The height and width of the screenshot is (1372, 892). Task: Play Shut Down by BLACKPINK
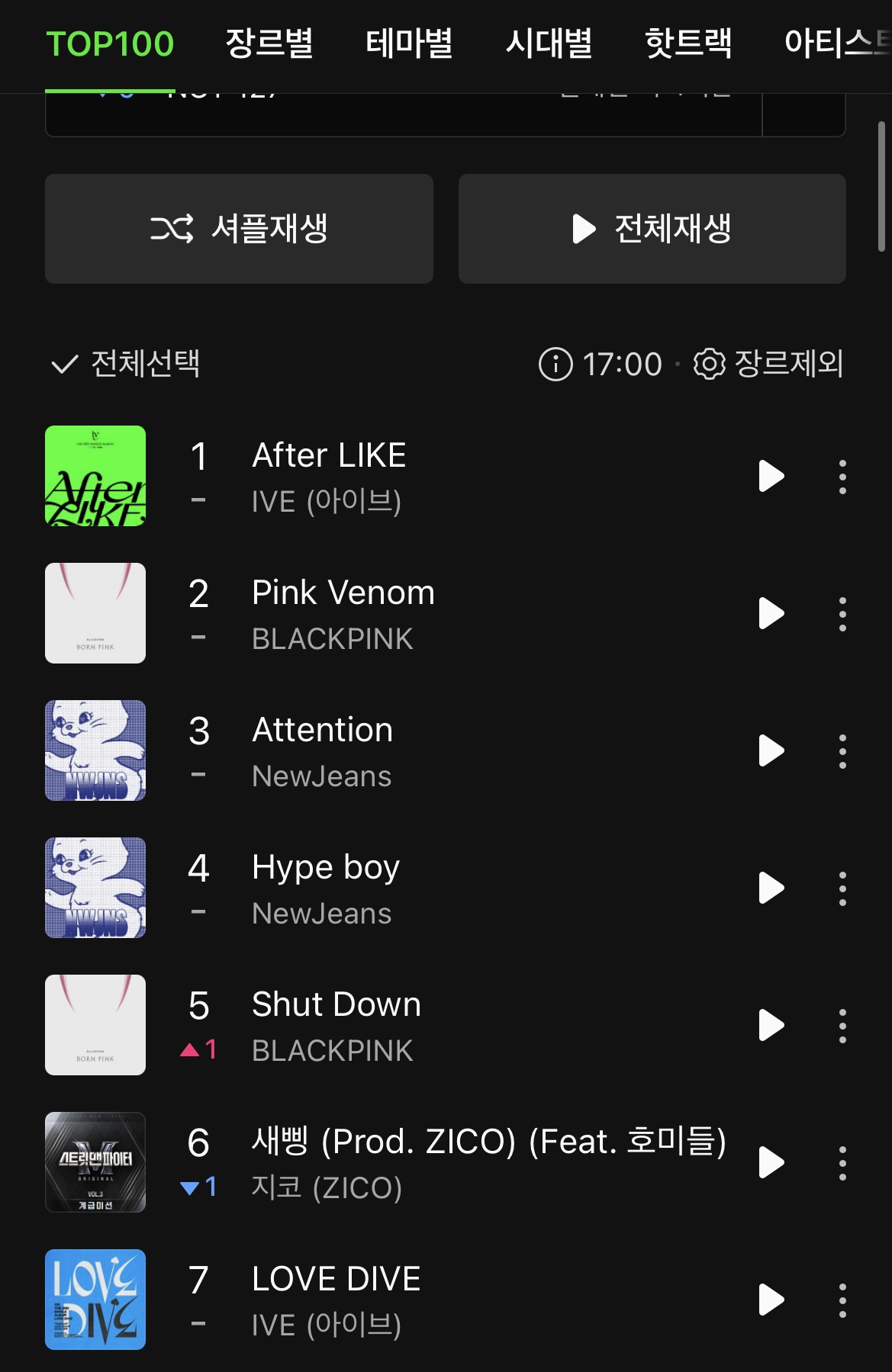tap(771, 1025)
